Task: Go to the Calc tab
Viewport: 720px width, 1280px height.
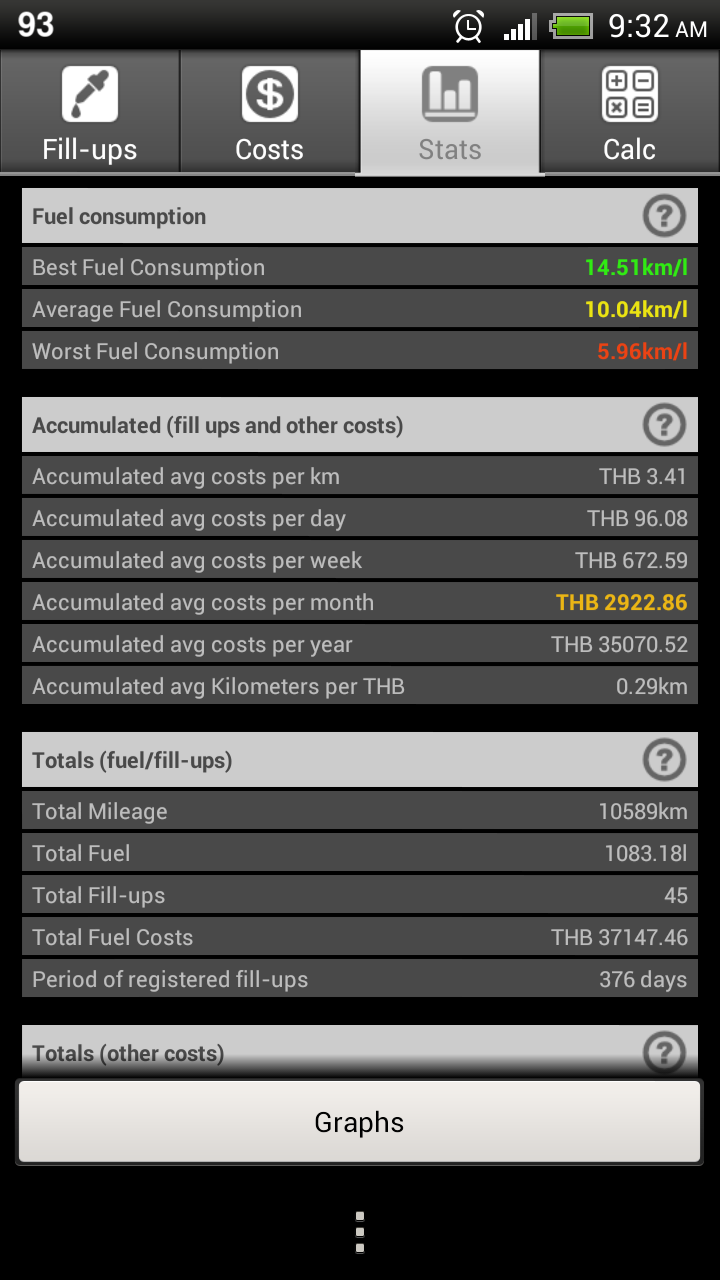Action: click(x=629, y=113)
